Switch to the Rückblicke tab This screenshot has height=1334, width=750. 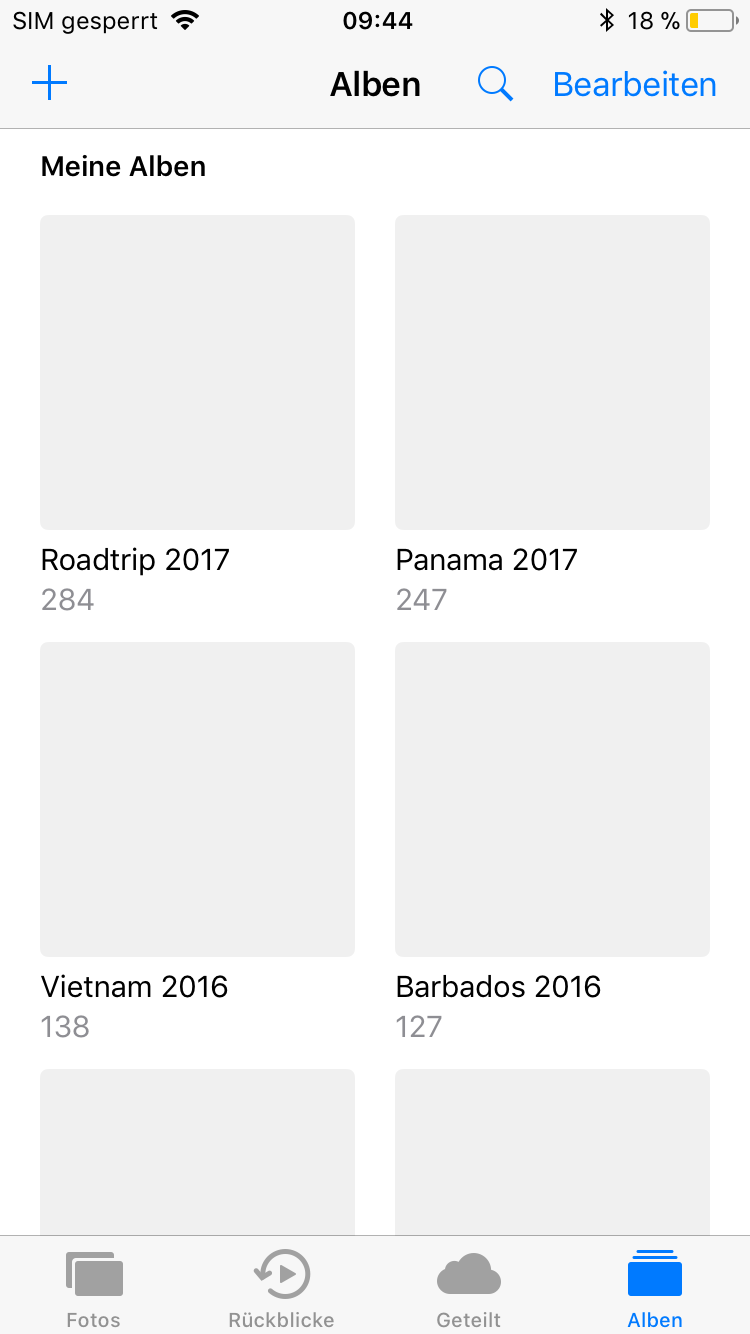pos(281,1287)
